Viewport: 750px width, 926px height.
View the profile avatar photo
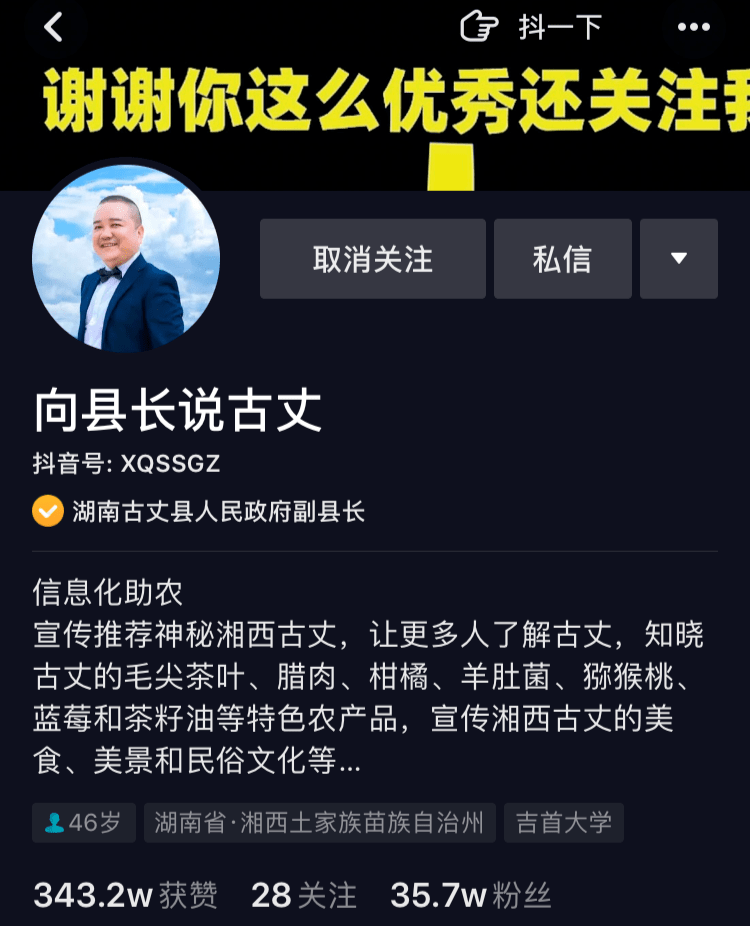(x=126, y=259)
